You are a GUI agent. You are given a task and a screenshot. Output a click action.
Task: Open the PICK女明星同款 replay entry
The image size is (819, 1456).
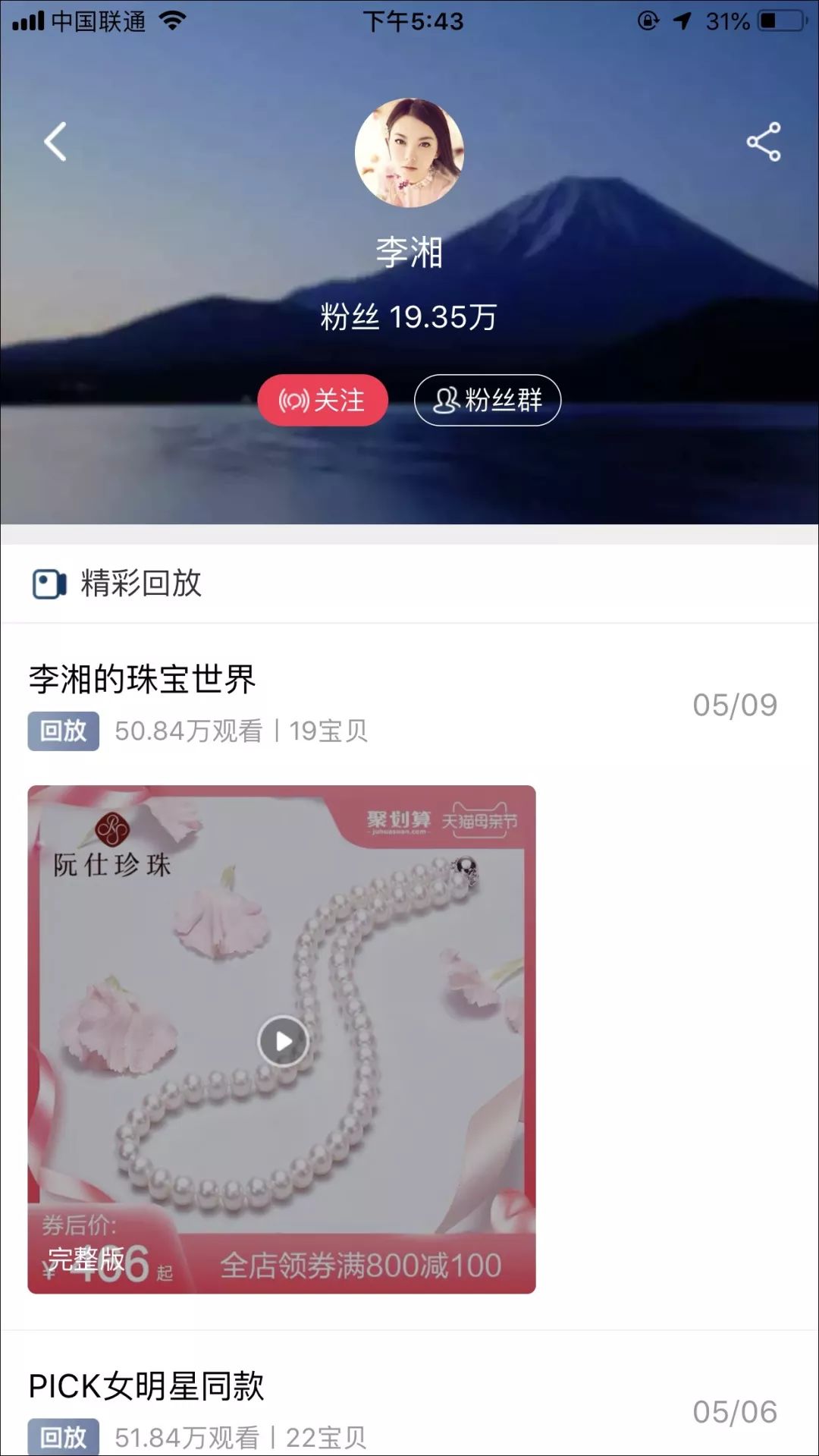coord(146,1386)
